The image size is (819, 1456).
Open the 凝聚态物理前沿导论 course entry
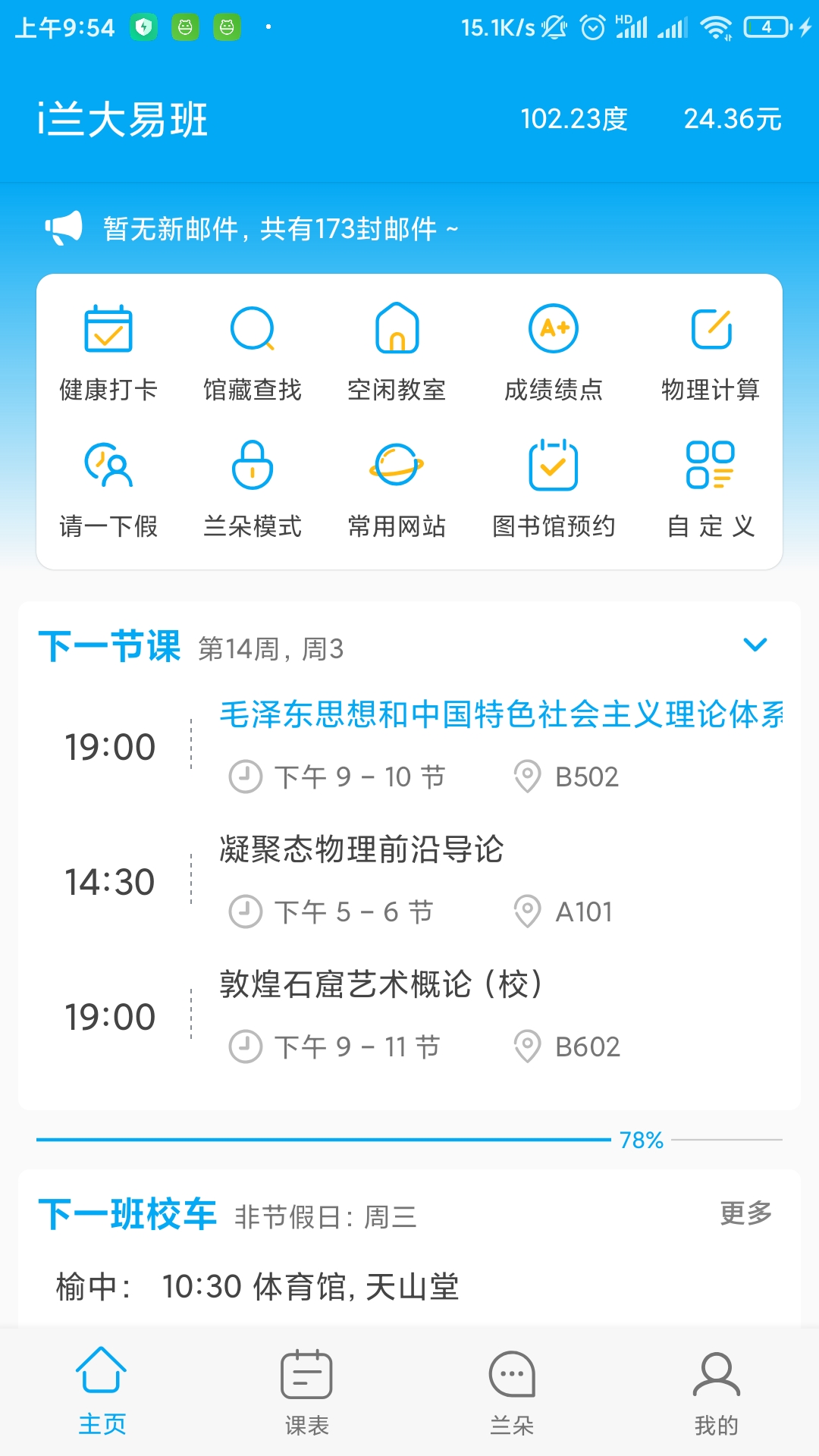pyautogui.click(x=361, y=850)
